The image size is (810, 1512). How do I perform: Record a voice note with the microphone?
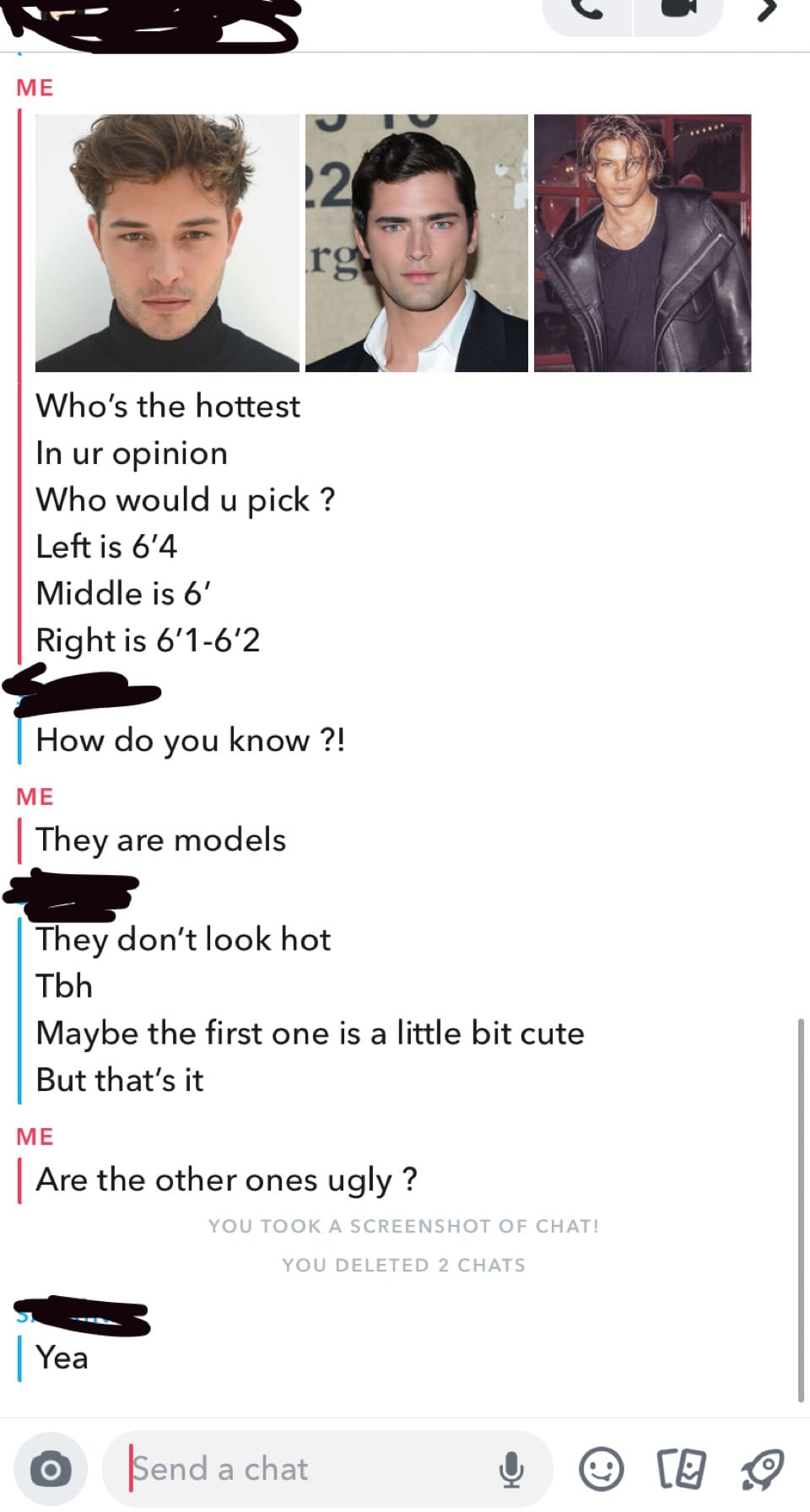point(511,1469)
